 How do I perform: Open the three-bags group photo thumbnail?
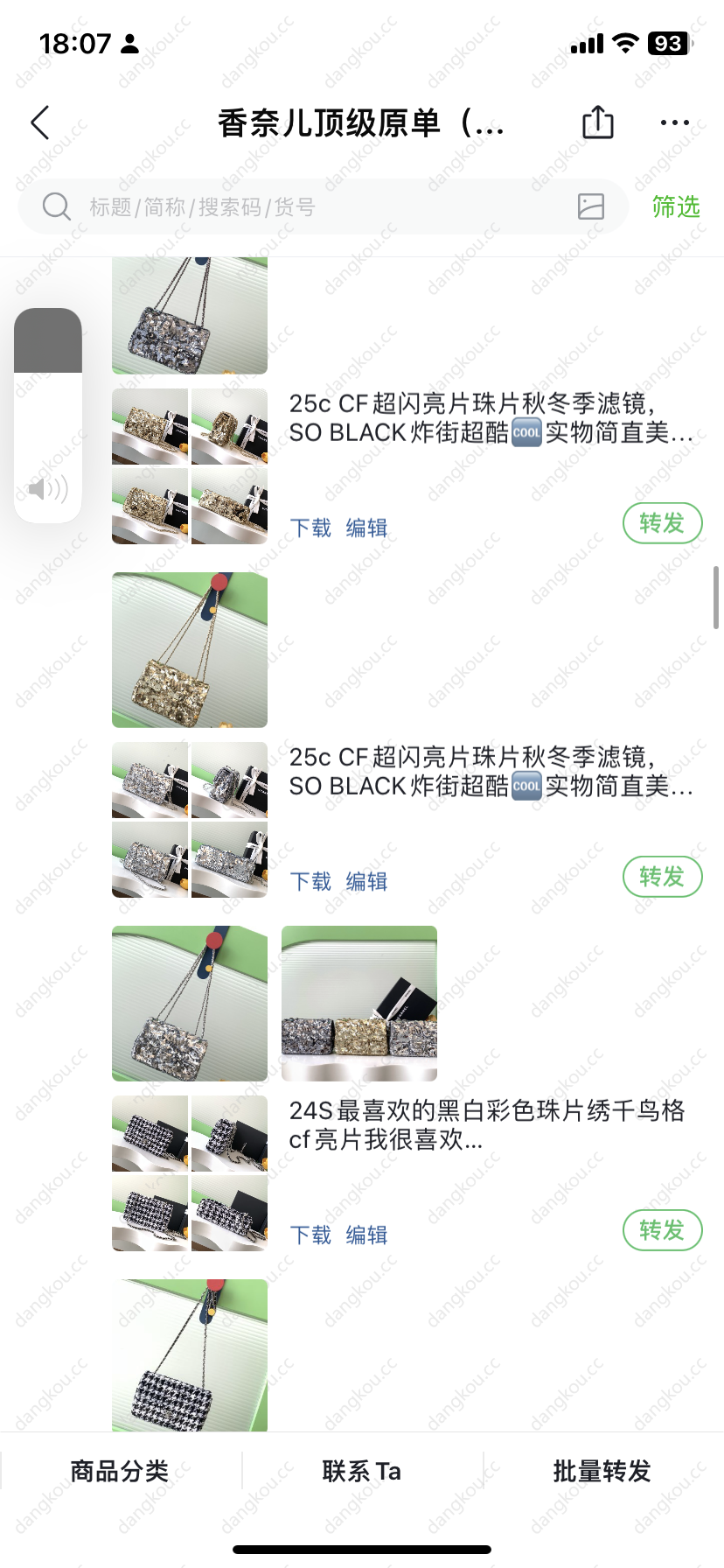pyautogui.click(x=359, y=1004)
